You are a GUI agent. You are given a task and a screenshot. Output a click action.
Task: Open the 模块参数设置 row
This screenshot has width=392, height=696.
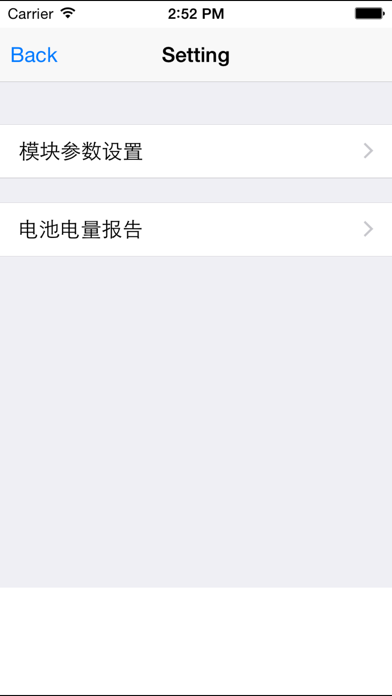196,151
